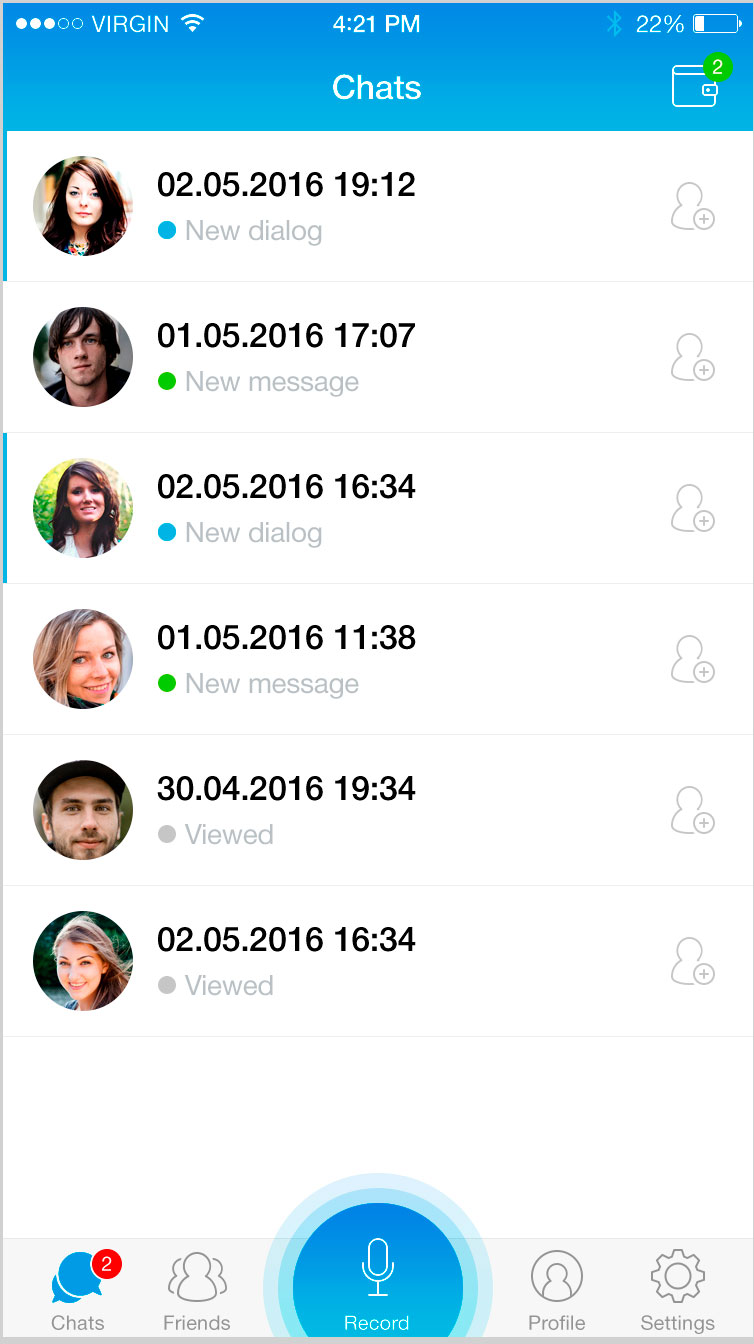Viewport: 754px width, 1344px height.
Task: Open the chat dated 02.05.2016 19:12
Action: pyautogui.click(x=377, y=206)
